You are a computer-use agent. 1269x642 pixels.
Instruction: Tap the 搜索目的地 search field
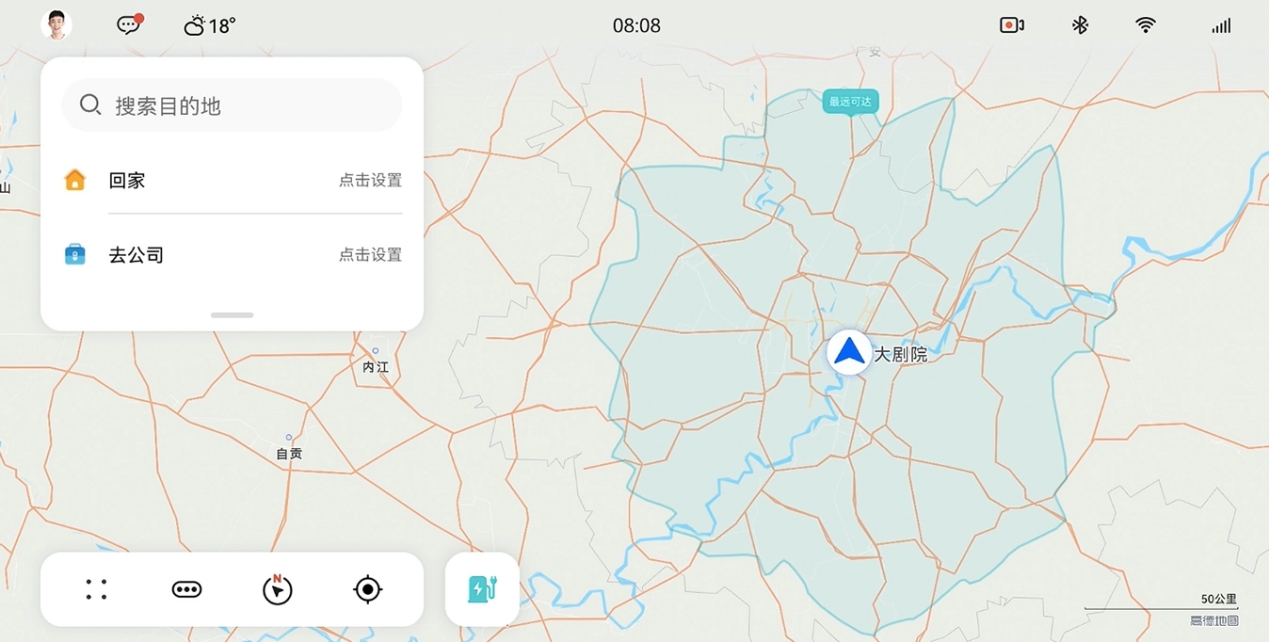(x=231, y=105)
